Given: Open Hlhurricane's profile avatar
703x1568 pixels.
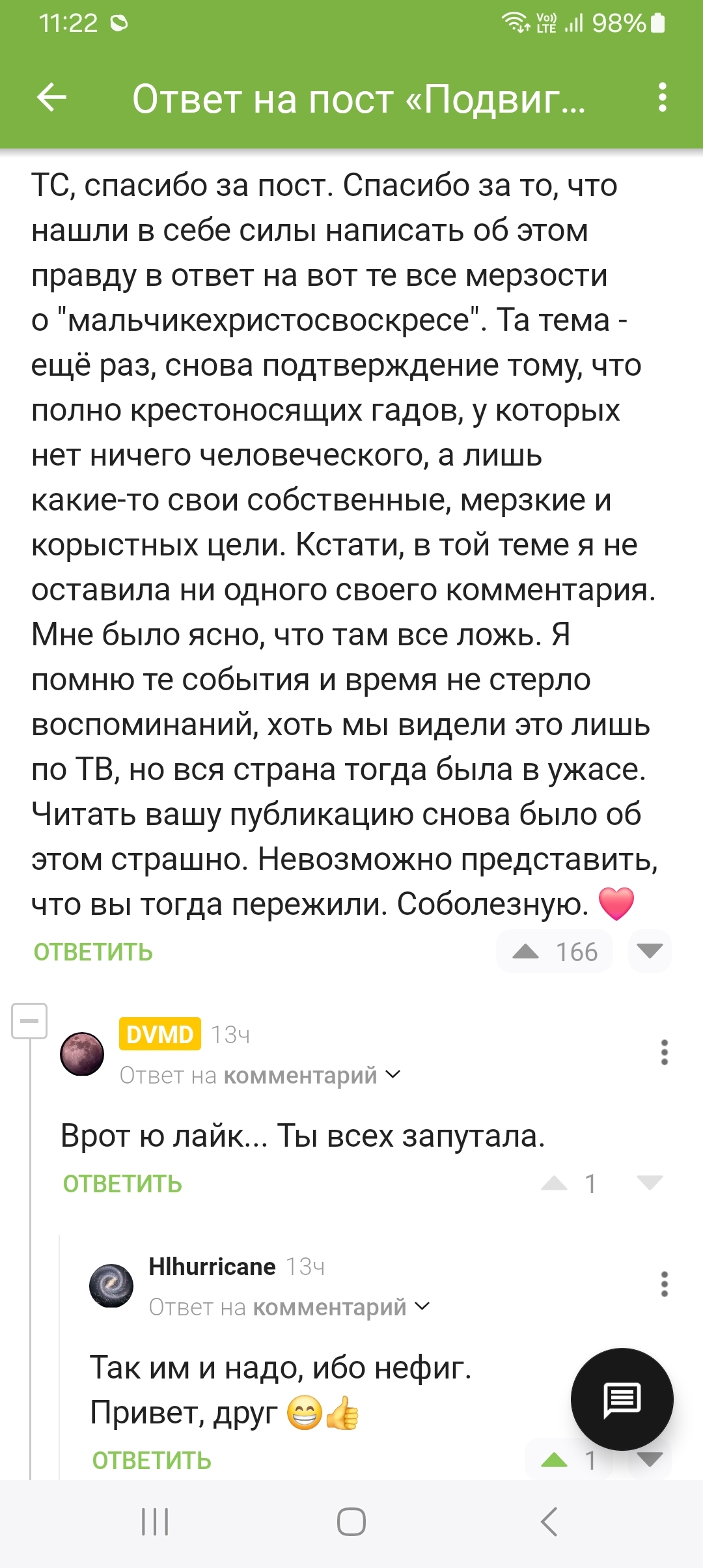Looking at the screenshot, I should coord(111,1285).
